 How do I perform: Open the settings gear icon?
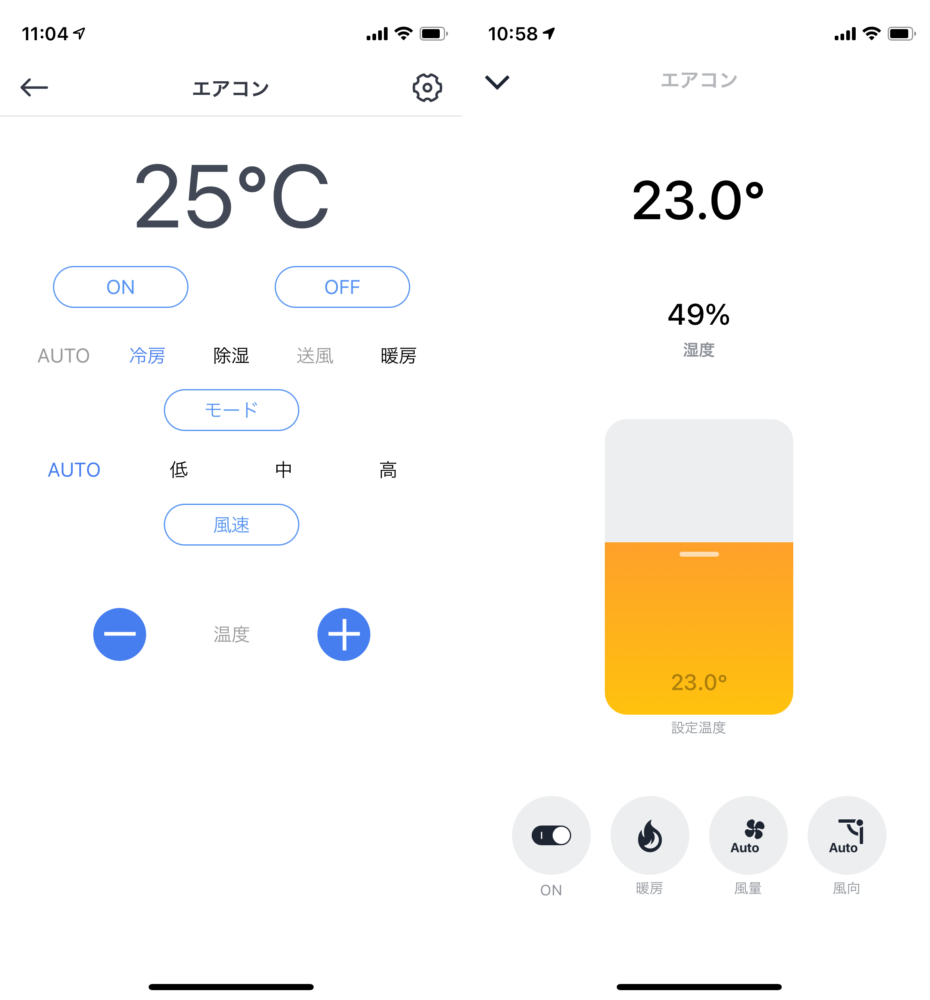tap(427, 88)
